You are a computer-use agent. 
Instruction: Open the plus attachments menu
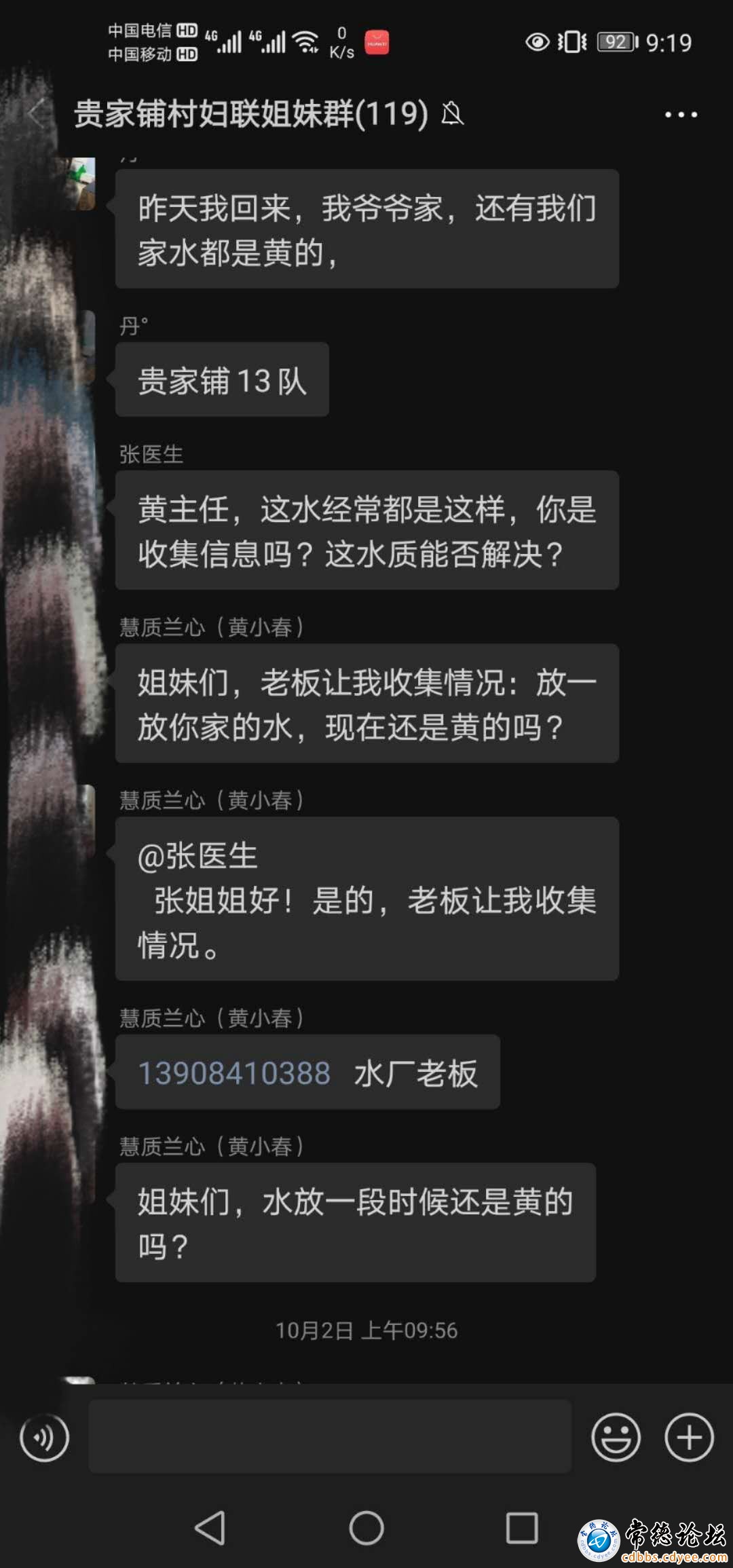(x=689, y=1437)
